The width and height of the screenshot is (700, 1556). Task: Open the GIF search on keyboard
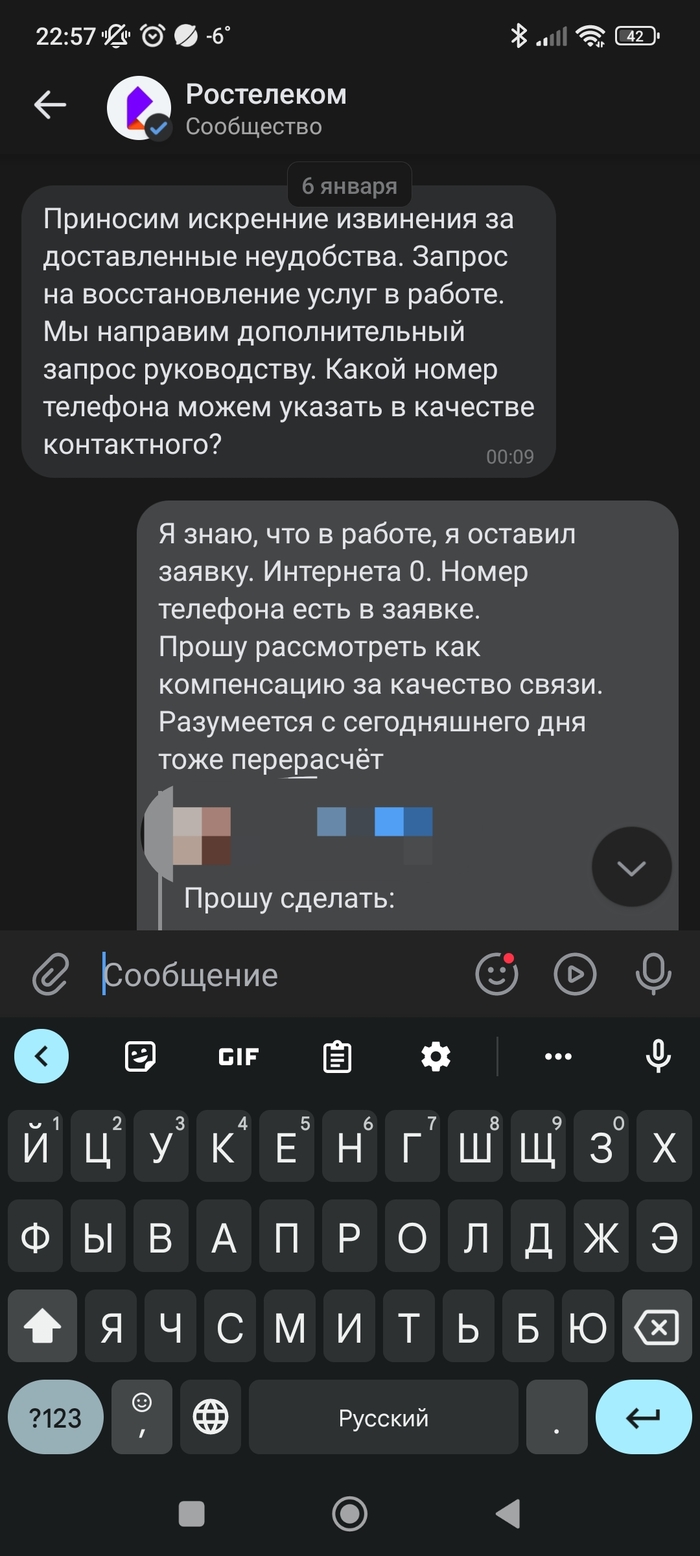[238, 1056]
